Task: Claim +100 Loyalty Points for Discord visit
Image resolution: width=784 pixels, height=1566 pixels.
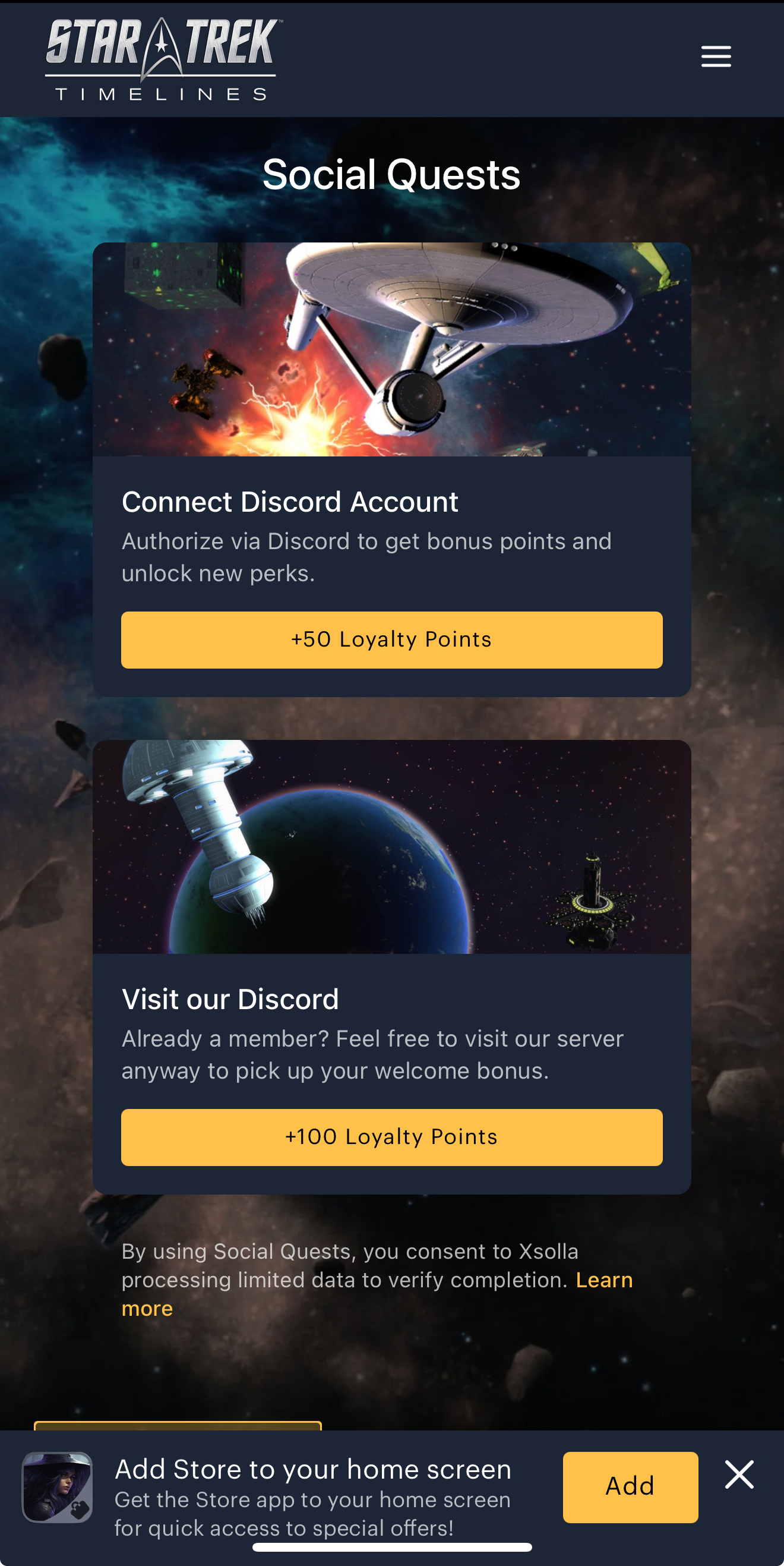Action: pyautogui.click(x=391, y=1137)
